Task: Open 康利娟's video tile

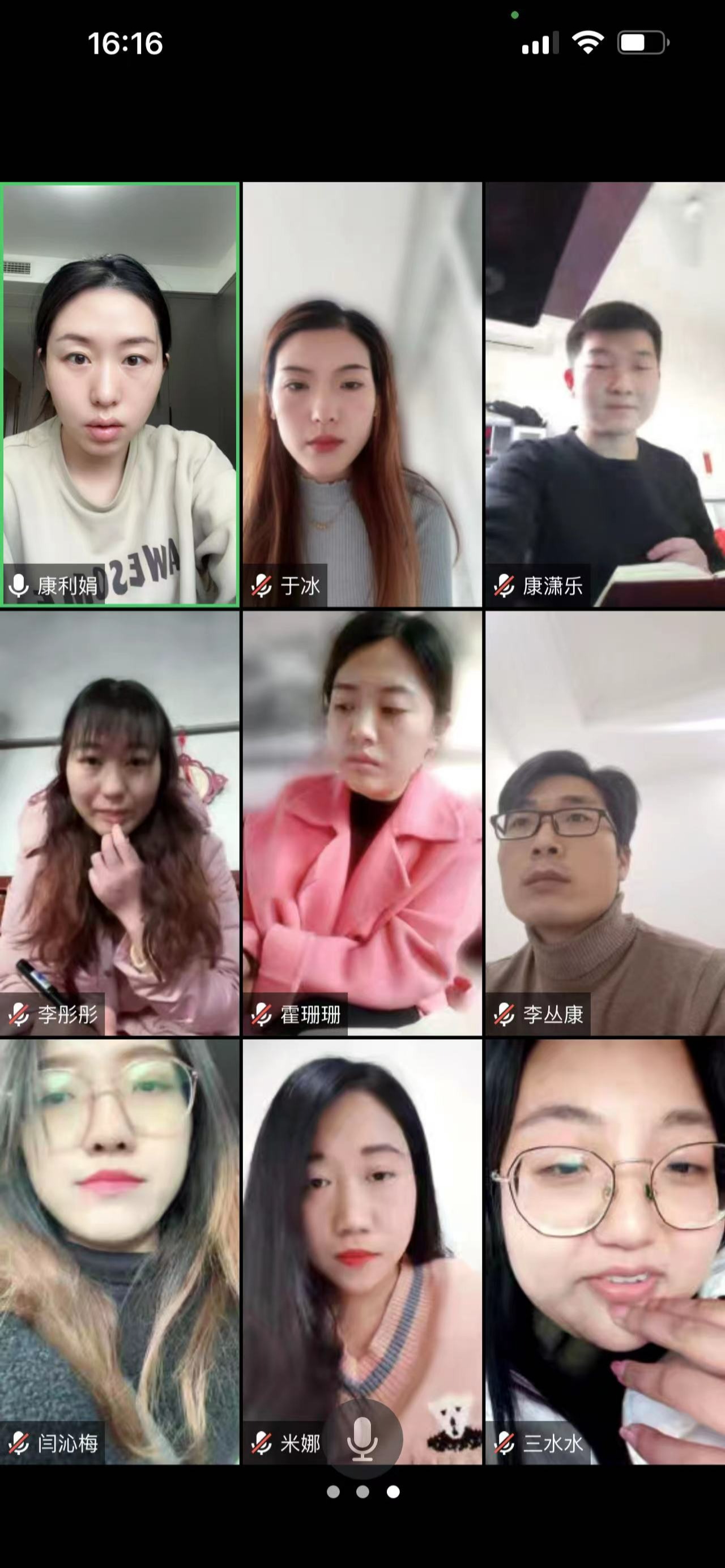Action: (120, 395)
